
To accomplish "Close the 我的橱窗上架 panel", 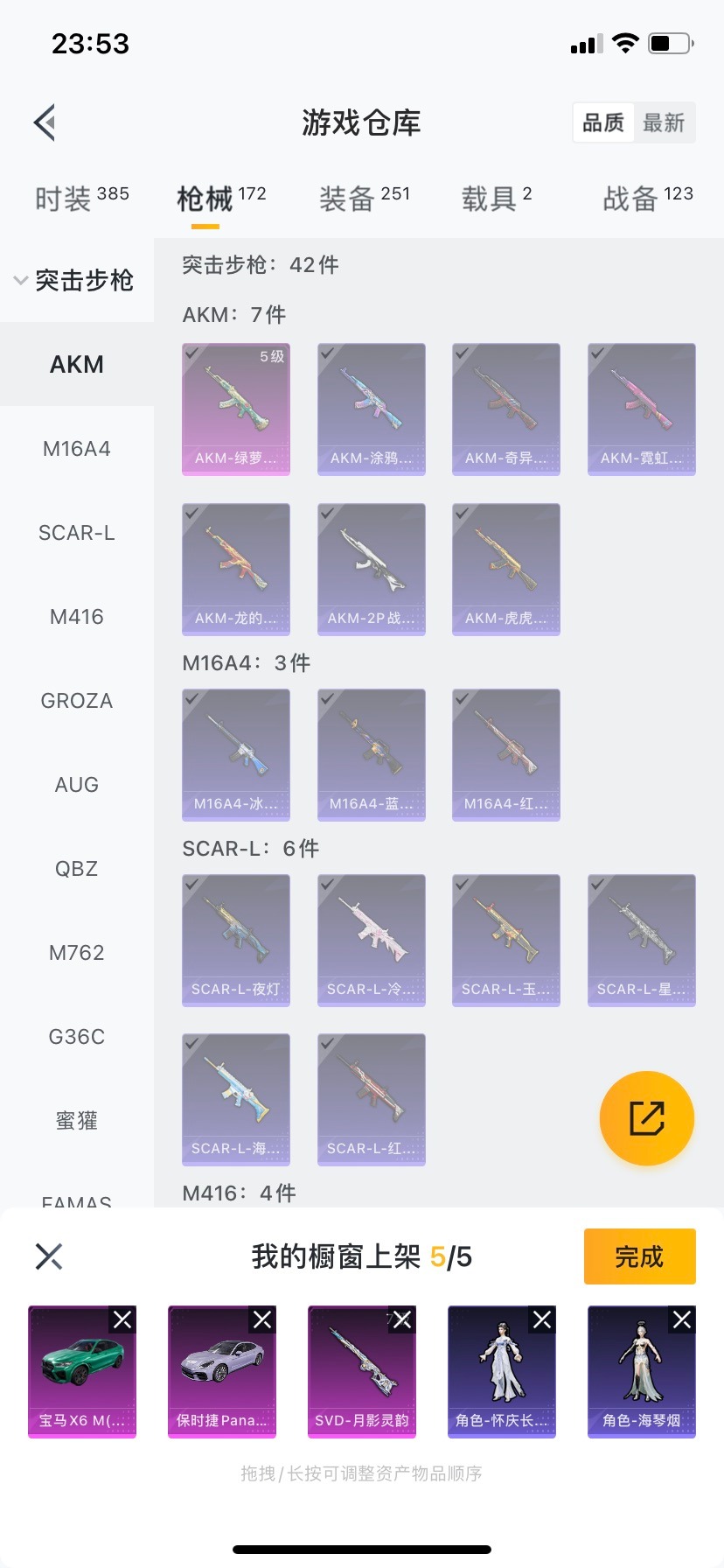I will (x=49, y=1256).
